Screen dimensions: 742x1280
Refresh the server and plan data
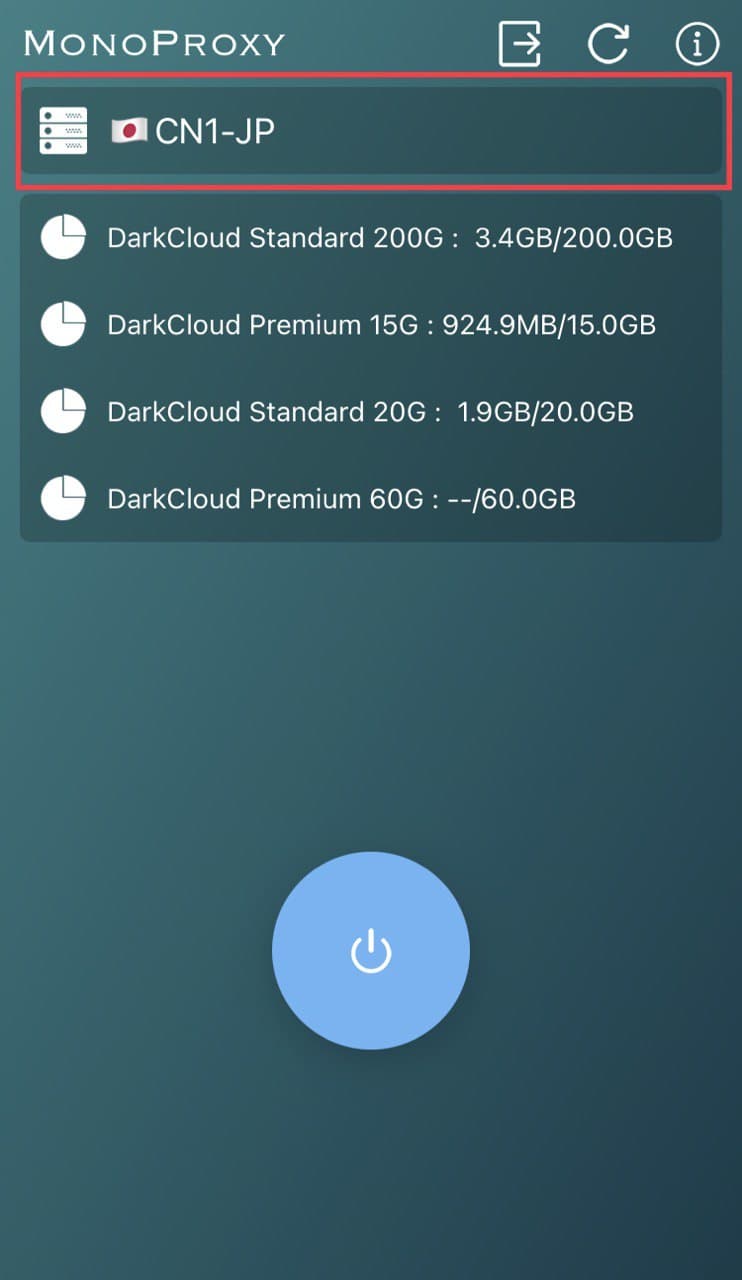tap(608, 44)
